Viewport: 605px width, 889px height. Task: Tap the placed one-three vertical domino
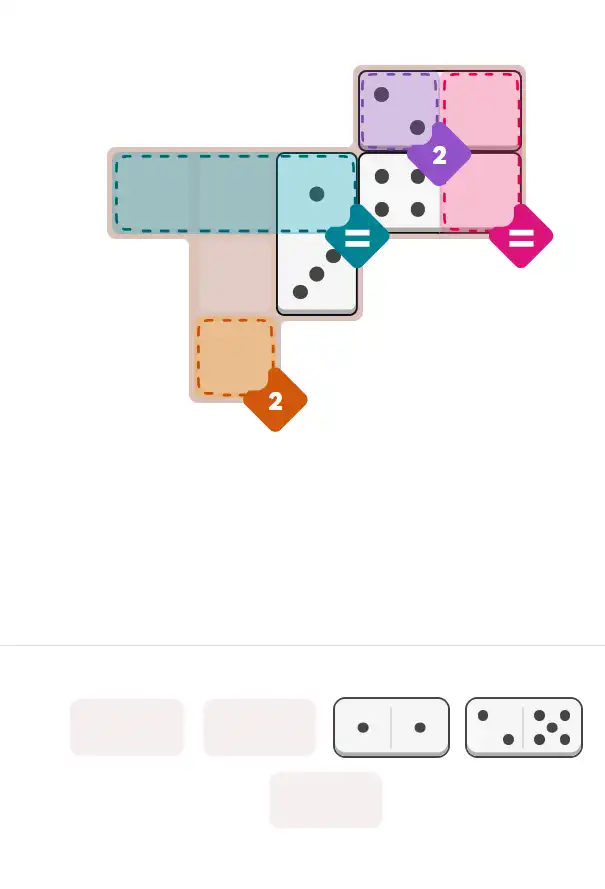coord(317,234)
